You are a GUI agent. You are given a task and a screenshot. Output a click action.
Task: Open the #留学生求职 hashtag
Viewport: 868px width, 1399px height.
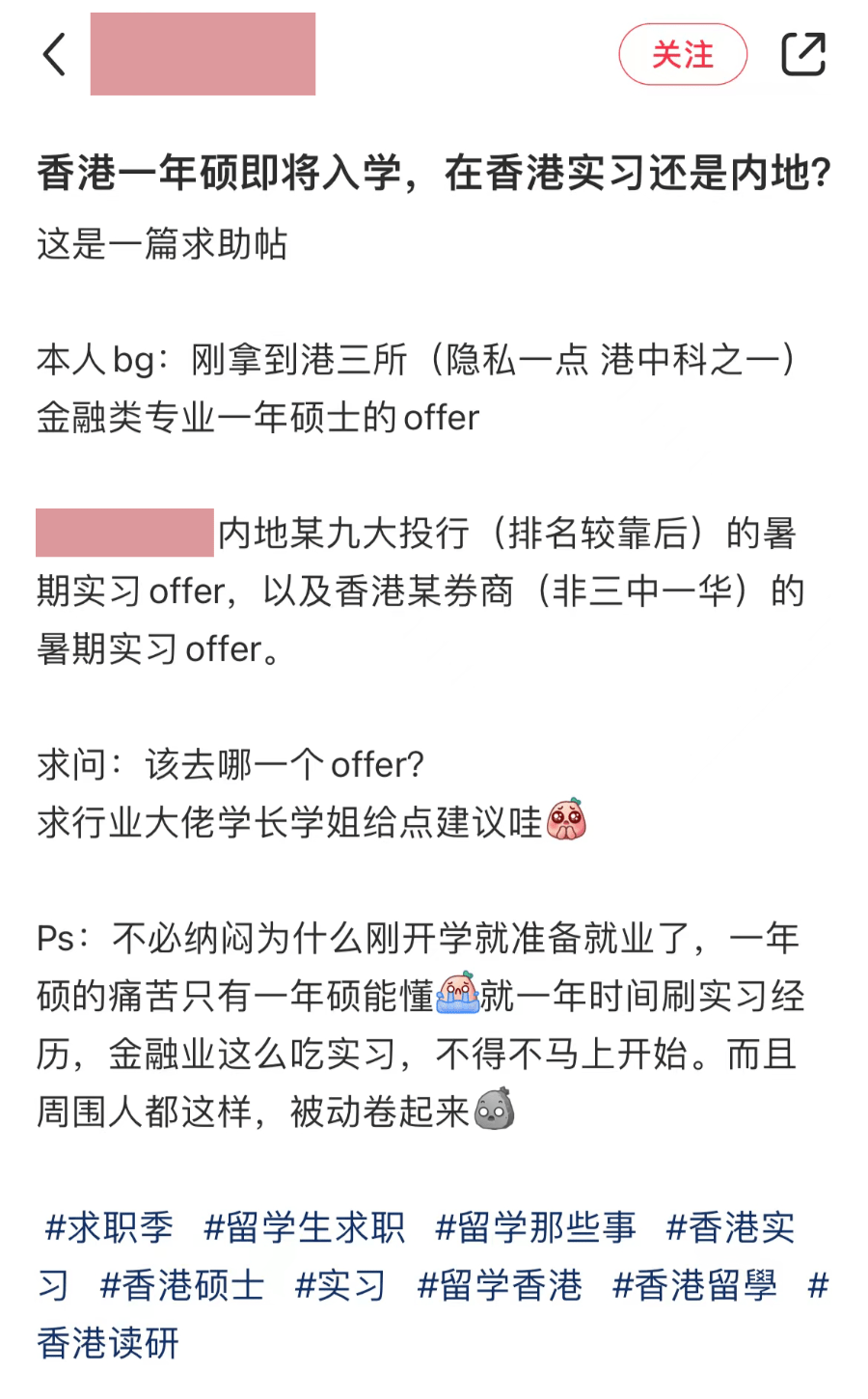pyautogui.click(x=305, y=1228)
